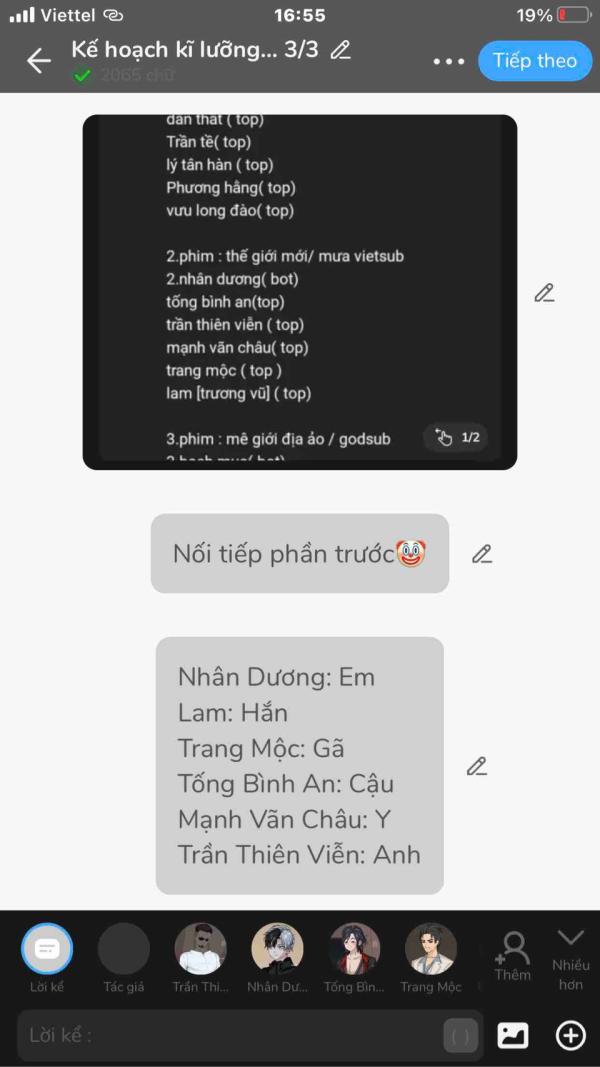Insert brackets using the parentheses button
This screenshot has height=1067, width=600.
click(461, 1036)
